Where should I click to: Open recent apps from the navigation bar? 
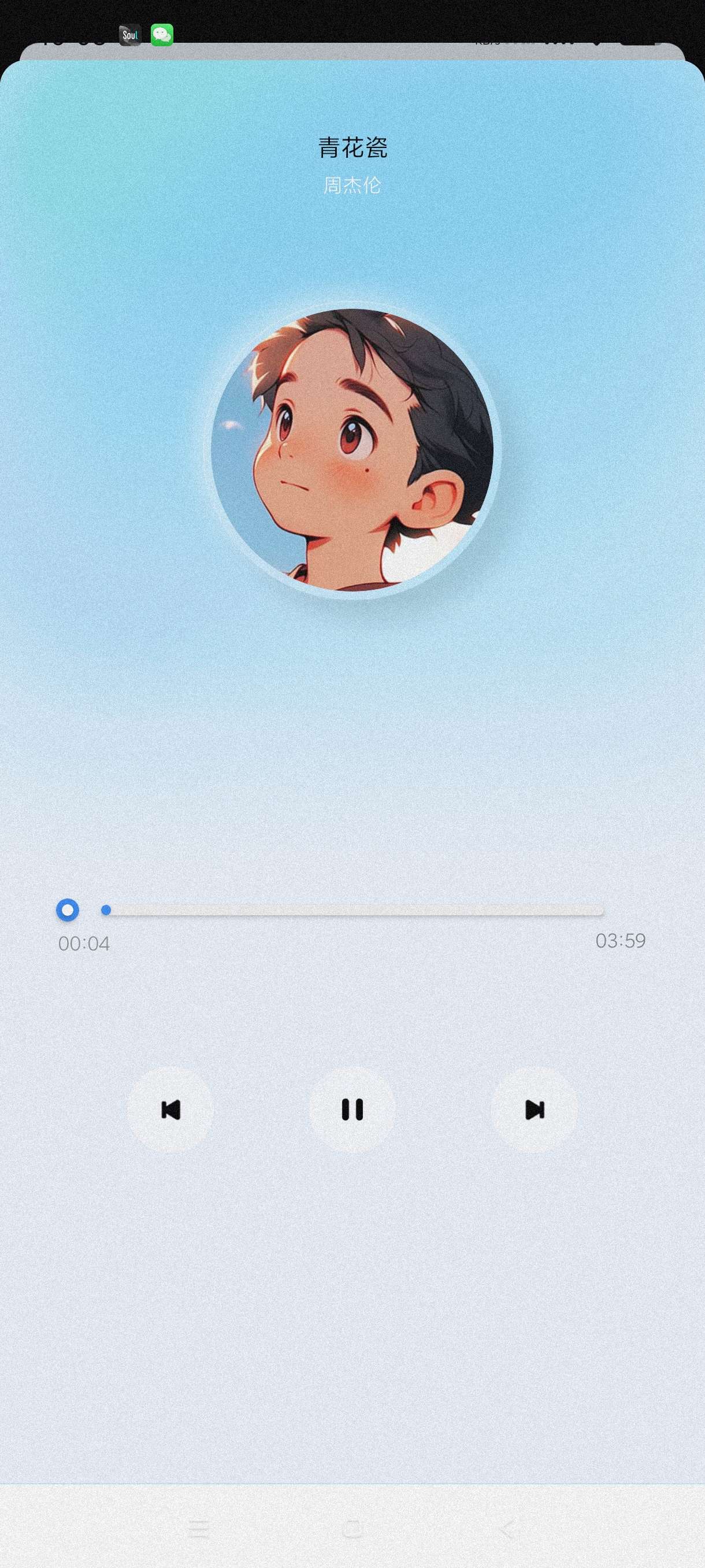(x=198, y=1529)
